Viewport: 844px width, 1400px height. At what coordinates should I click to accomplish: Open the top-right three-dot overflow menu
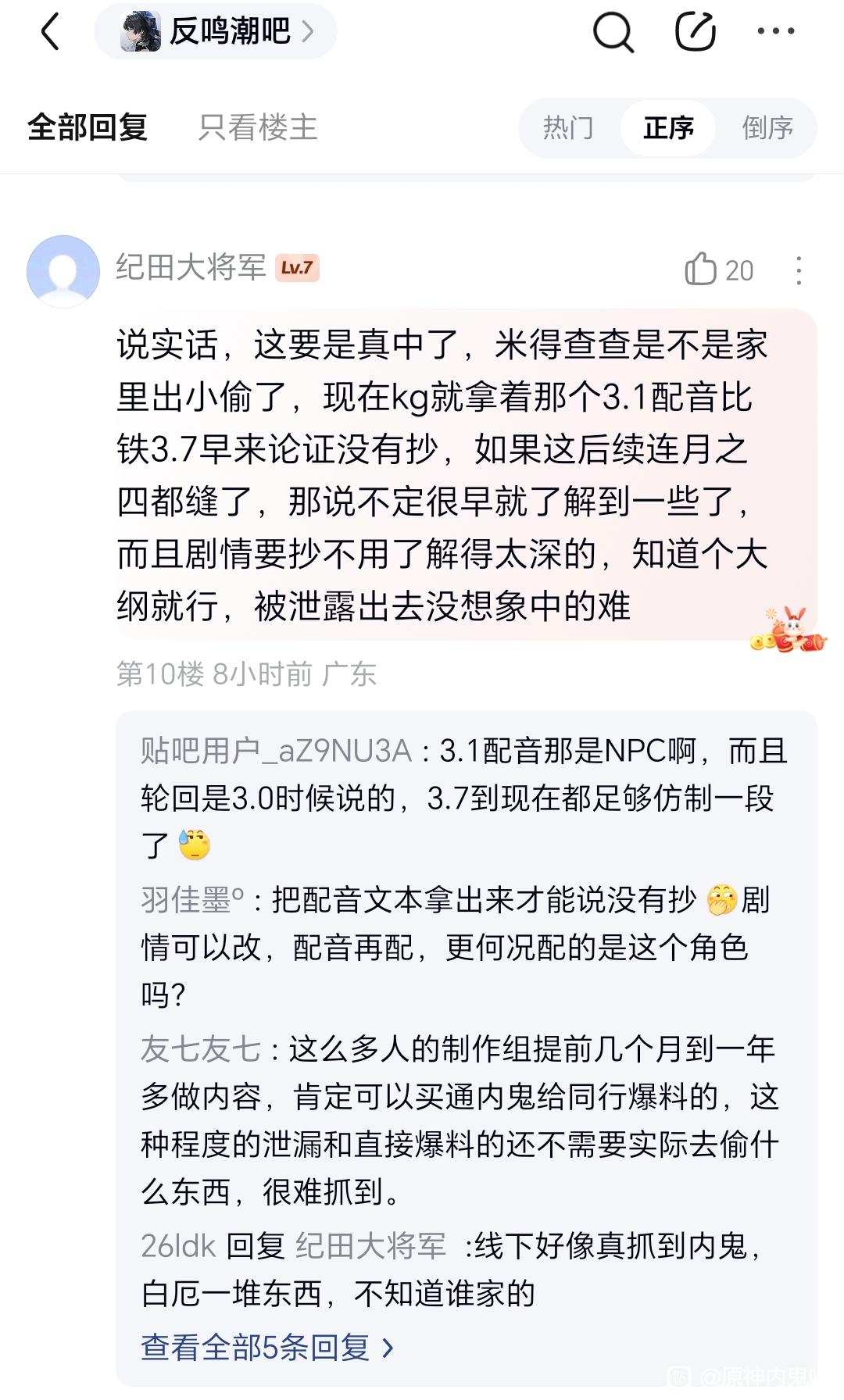(x=776, y=32)
